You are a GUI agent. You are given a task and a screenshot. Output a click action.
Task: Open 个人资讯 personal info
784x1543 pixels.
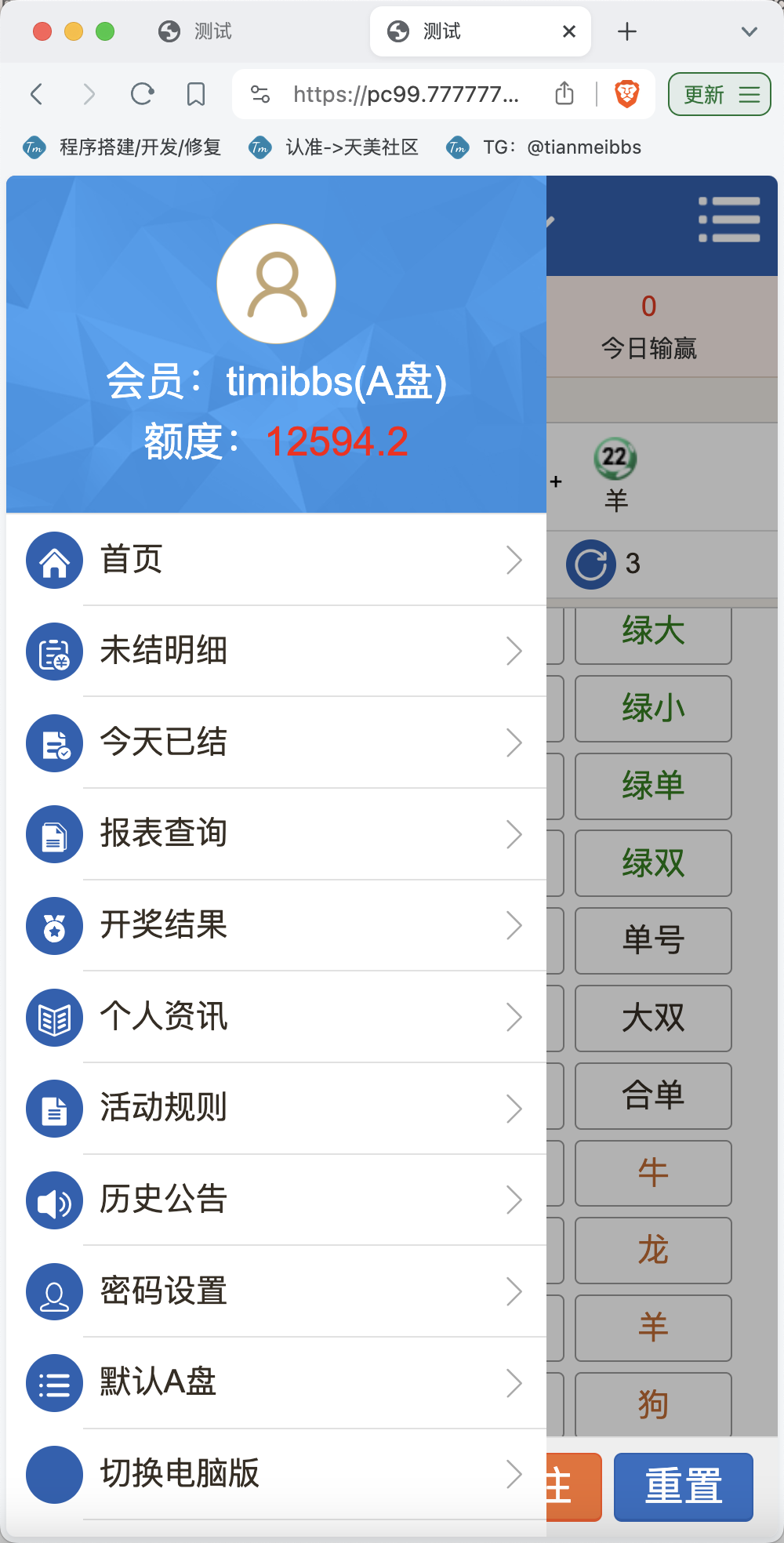click(276, 1017)
